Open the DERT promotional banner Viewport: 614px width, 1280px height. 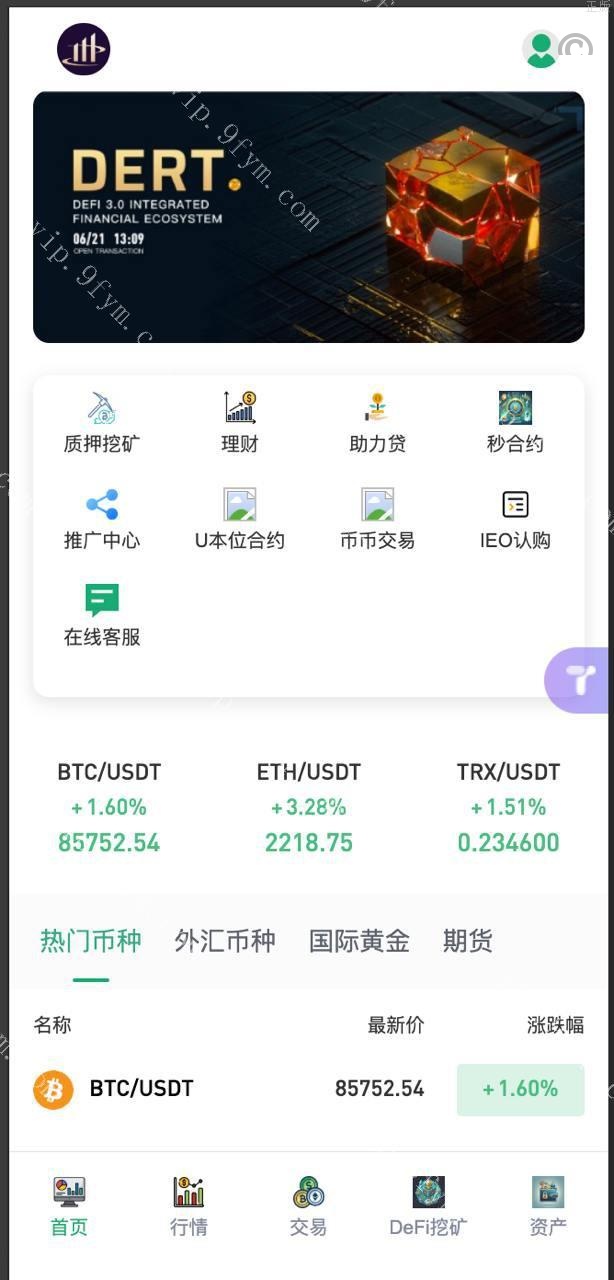click(308, 217)
